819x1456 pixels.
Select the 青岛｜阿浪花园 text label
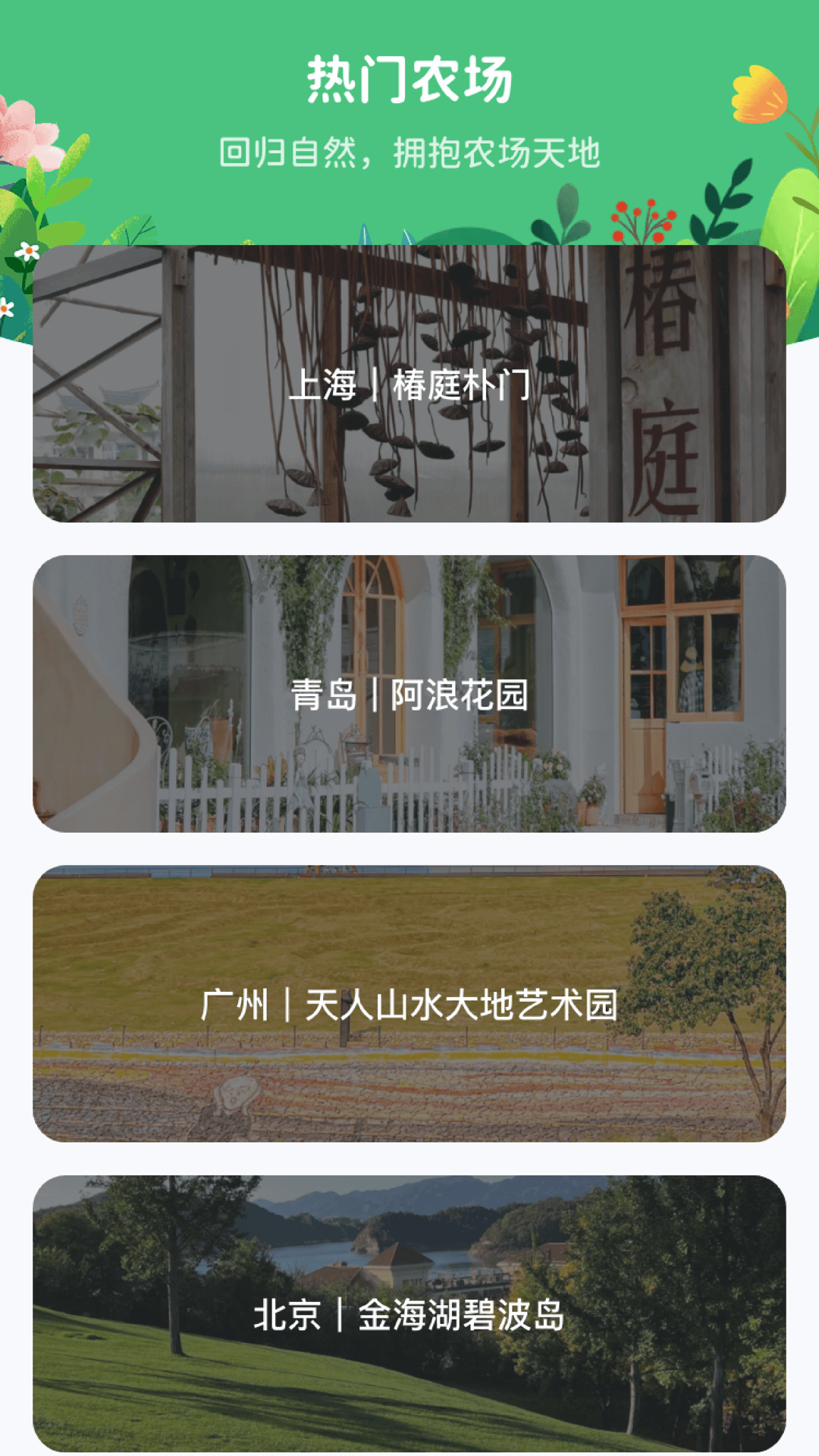point(409,694)
